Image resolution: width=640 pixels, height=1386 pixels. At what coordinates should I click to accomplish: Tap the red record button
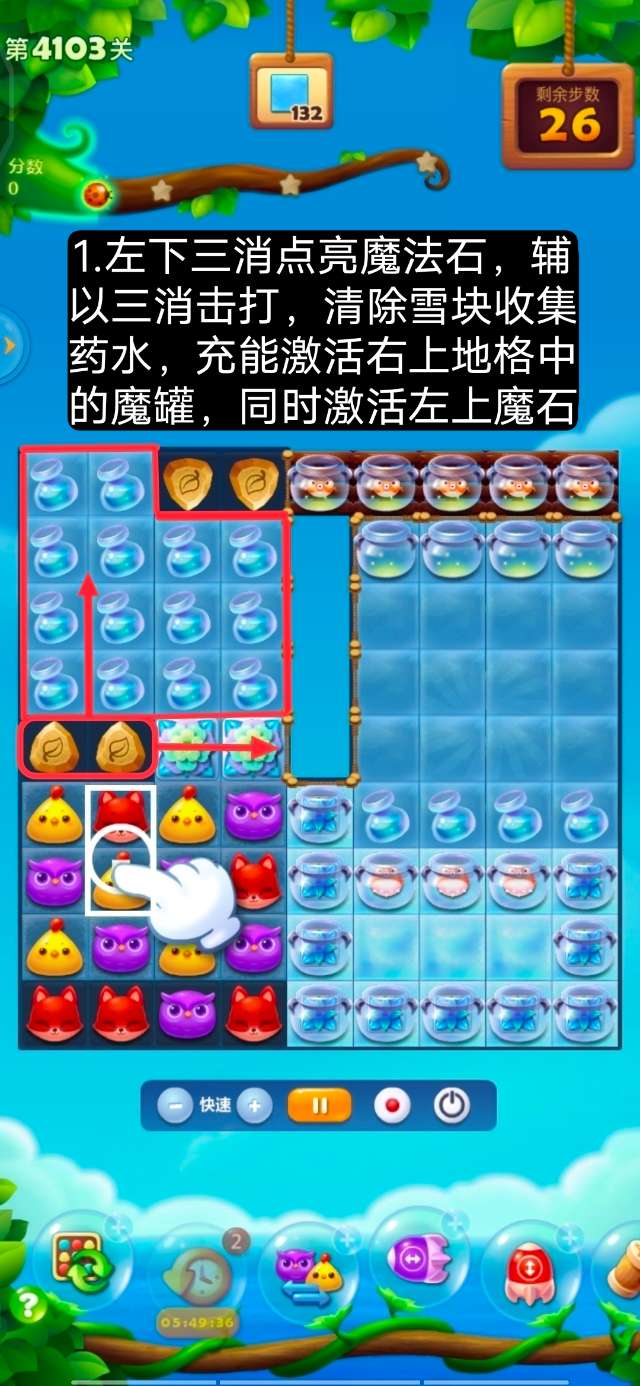pos(391,1106)
